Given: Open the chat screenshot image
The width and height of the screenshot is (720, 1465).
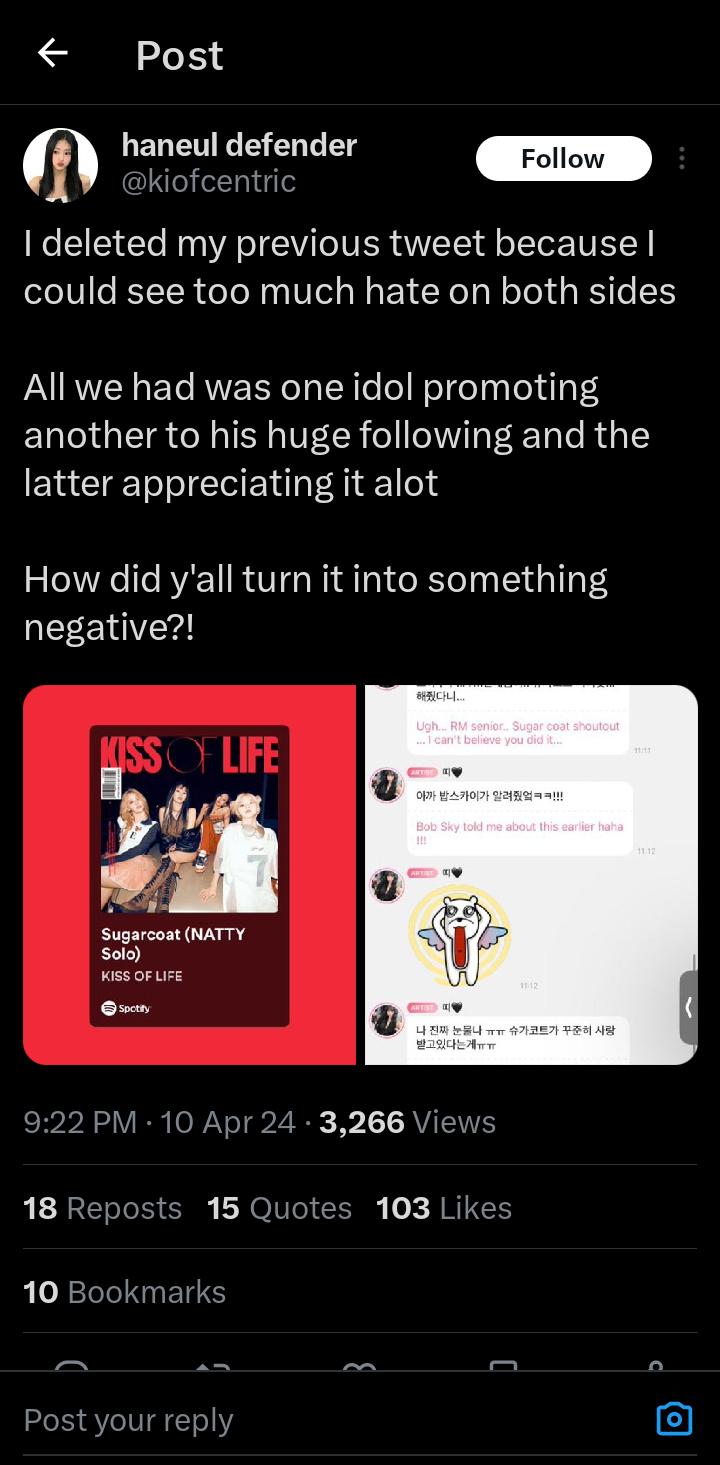Looking at the screenshot, I should point(531,875).
